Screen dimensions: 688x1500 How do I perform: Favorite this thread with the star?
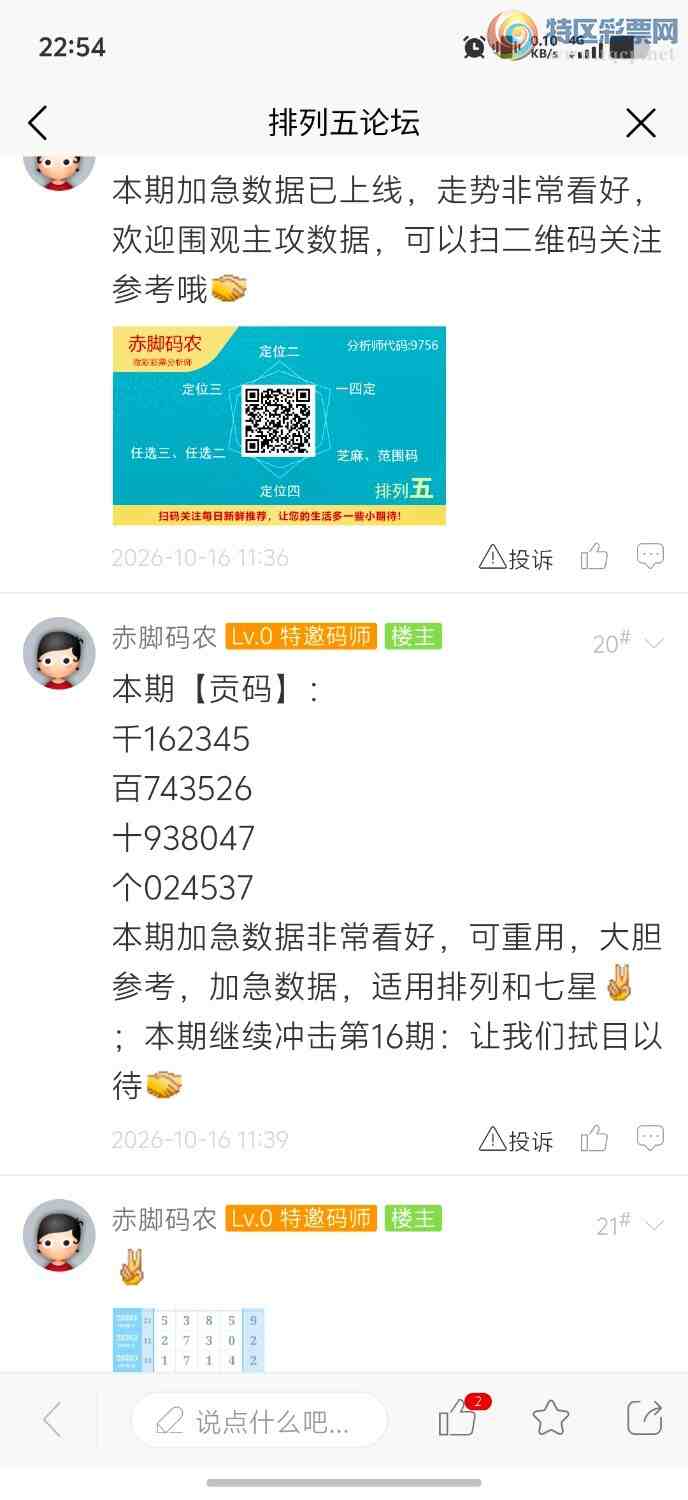coord(551,1418)
